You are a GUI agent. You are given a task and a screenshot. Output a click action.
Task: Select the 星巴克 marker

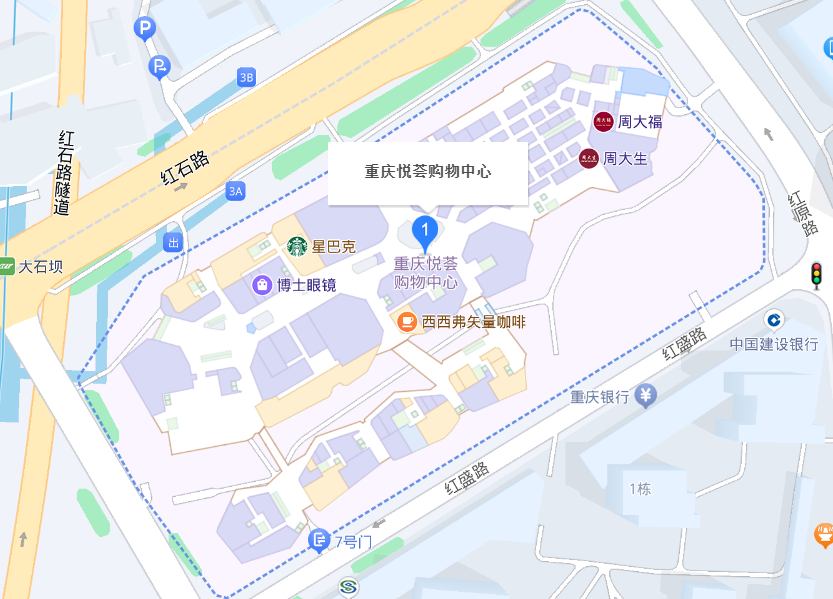[x=297, y=246]
